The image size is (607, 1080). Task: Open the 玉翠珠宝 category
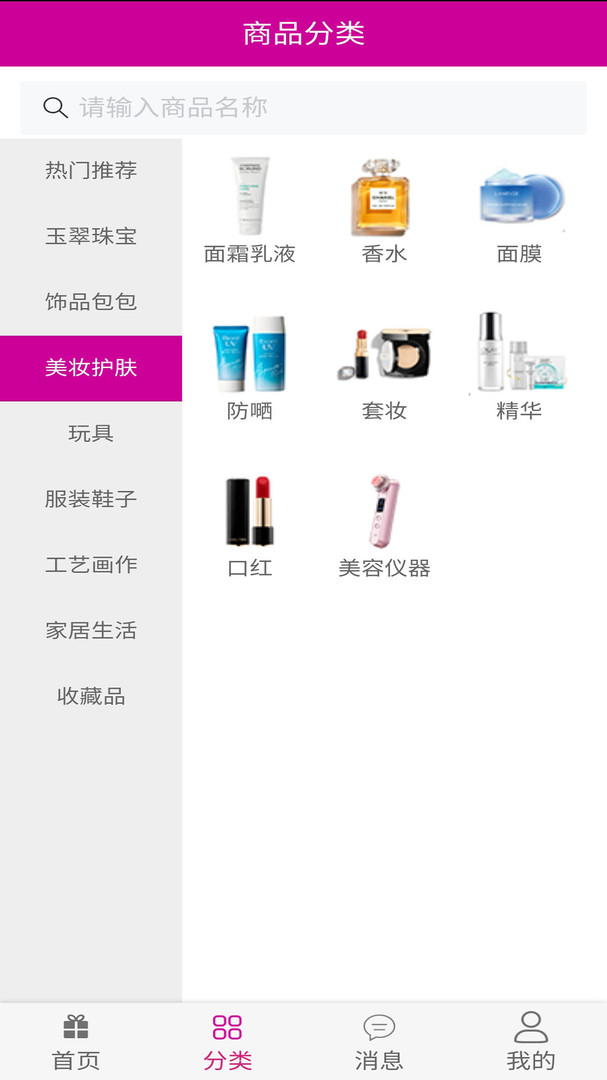[91, 237]
